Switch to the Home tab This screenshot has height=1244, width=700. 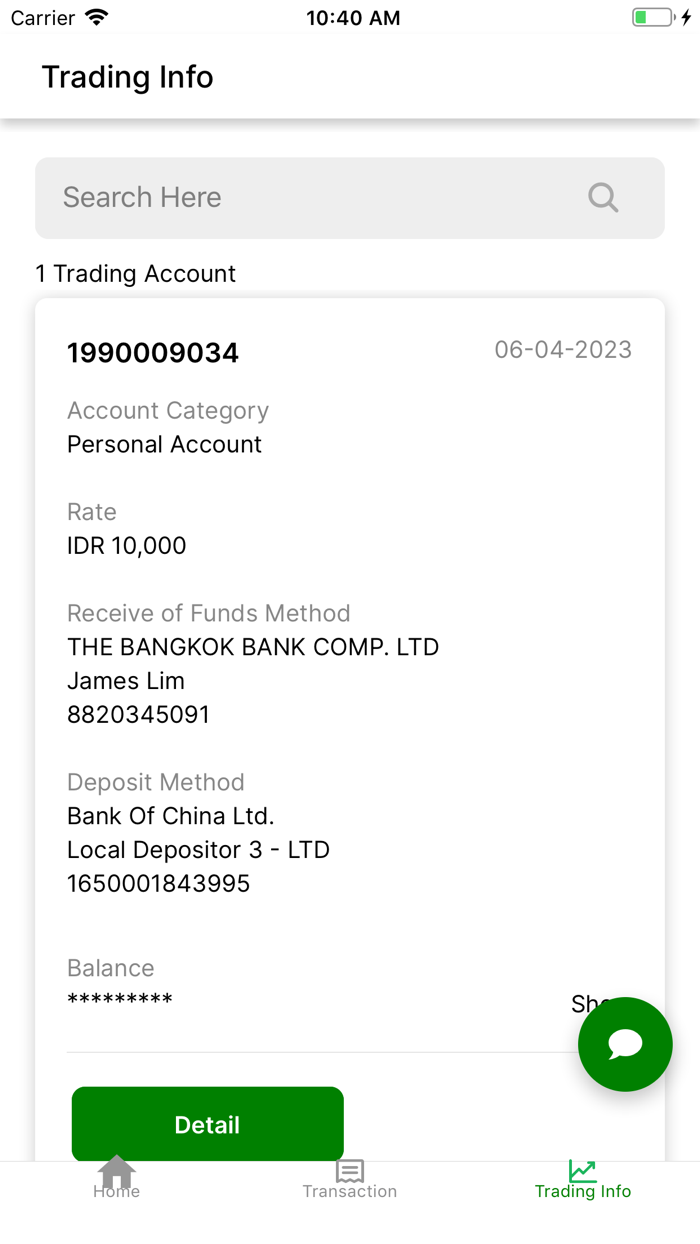coord(117,1179)
